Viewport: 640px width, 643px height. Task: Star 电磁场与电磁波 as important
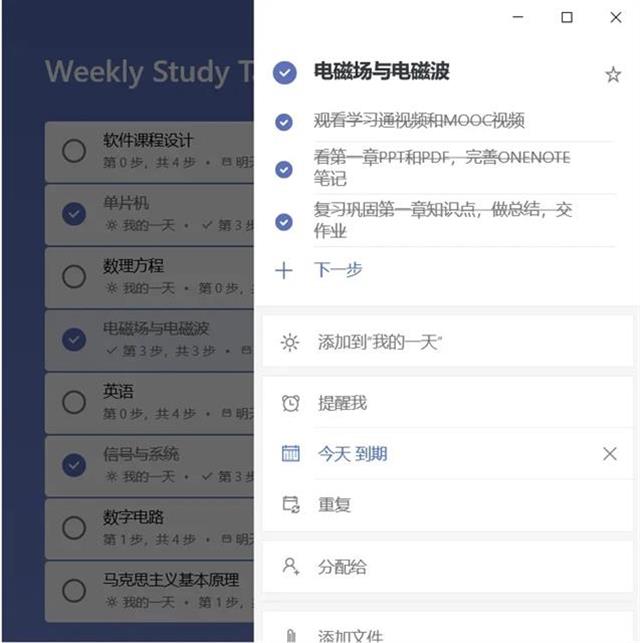click(613, 75)
